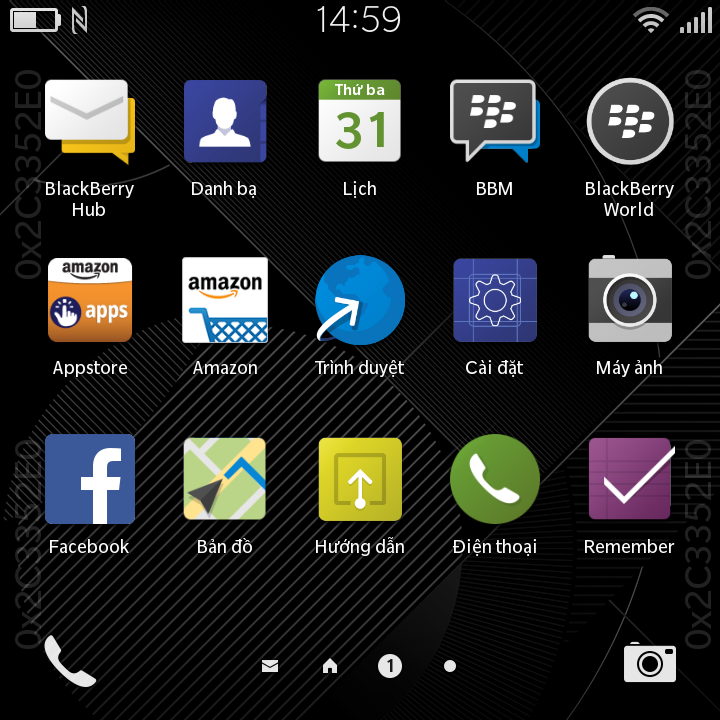Open Cài đặt settings
Viewport: 720px width, 720px height.
[x=494, y=300]
